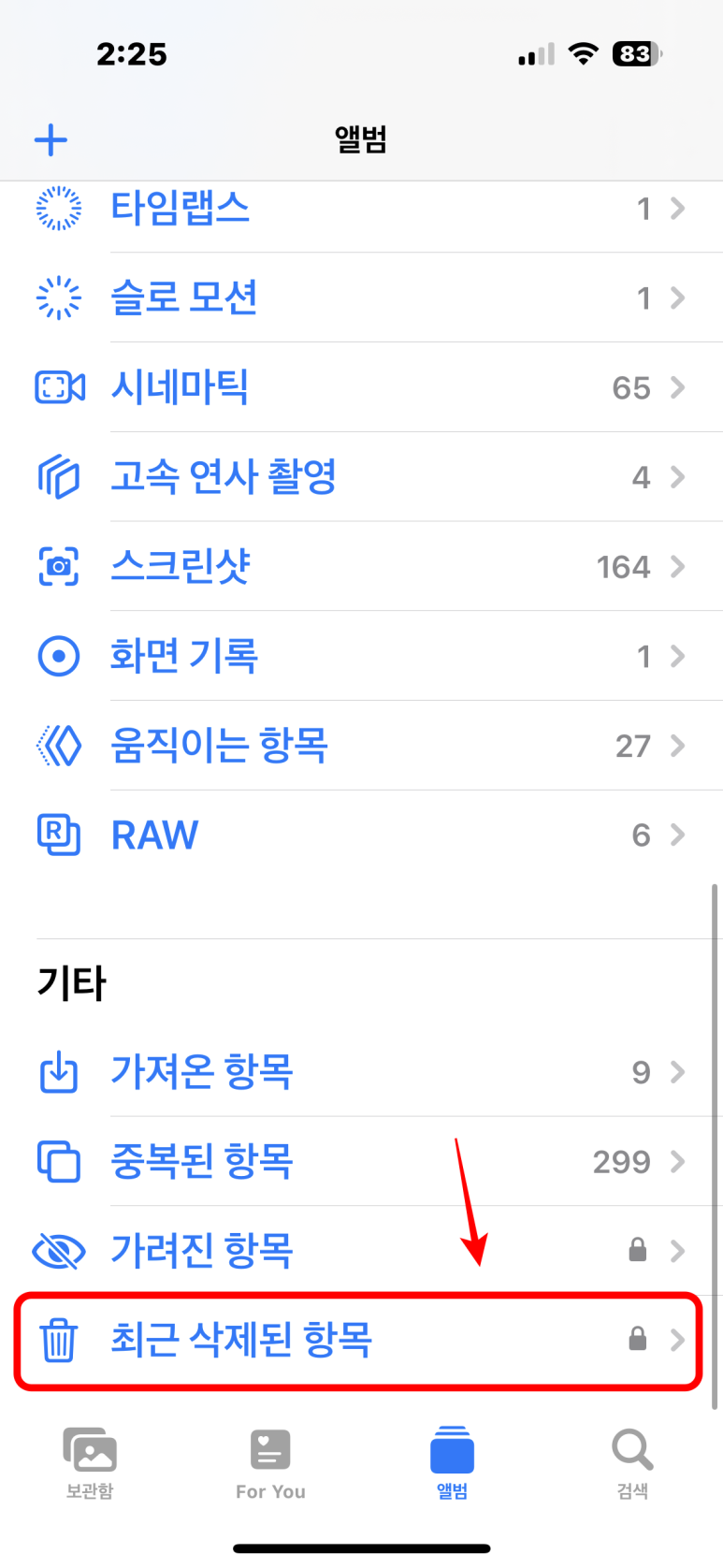Switch to the For You tab

(x=270, y=1462)
